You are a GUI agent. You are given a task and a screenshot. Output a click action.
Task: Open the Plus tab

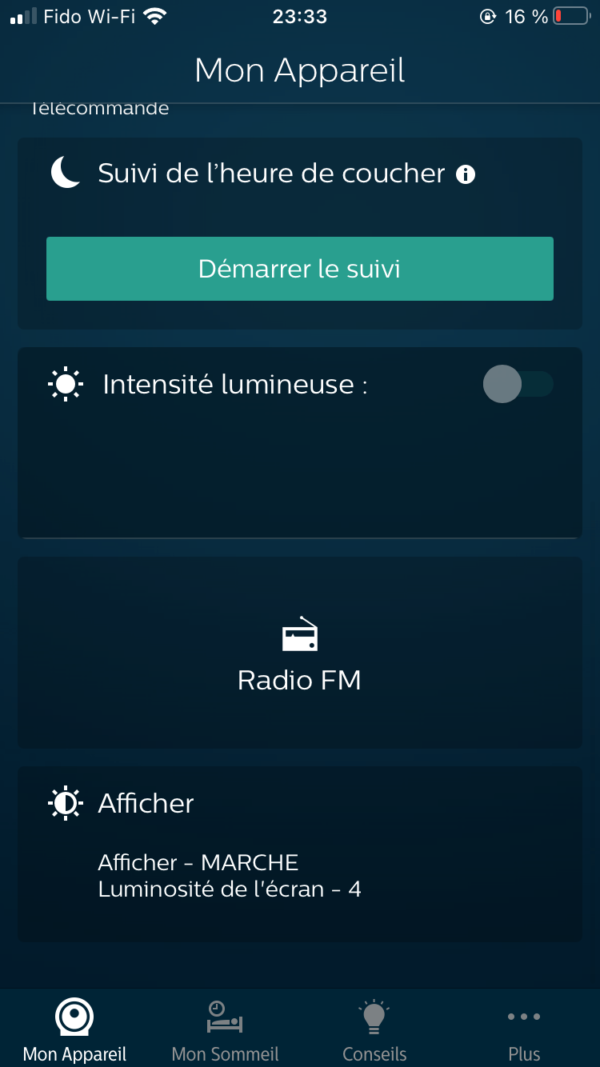(x=523, y=1030)
